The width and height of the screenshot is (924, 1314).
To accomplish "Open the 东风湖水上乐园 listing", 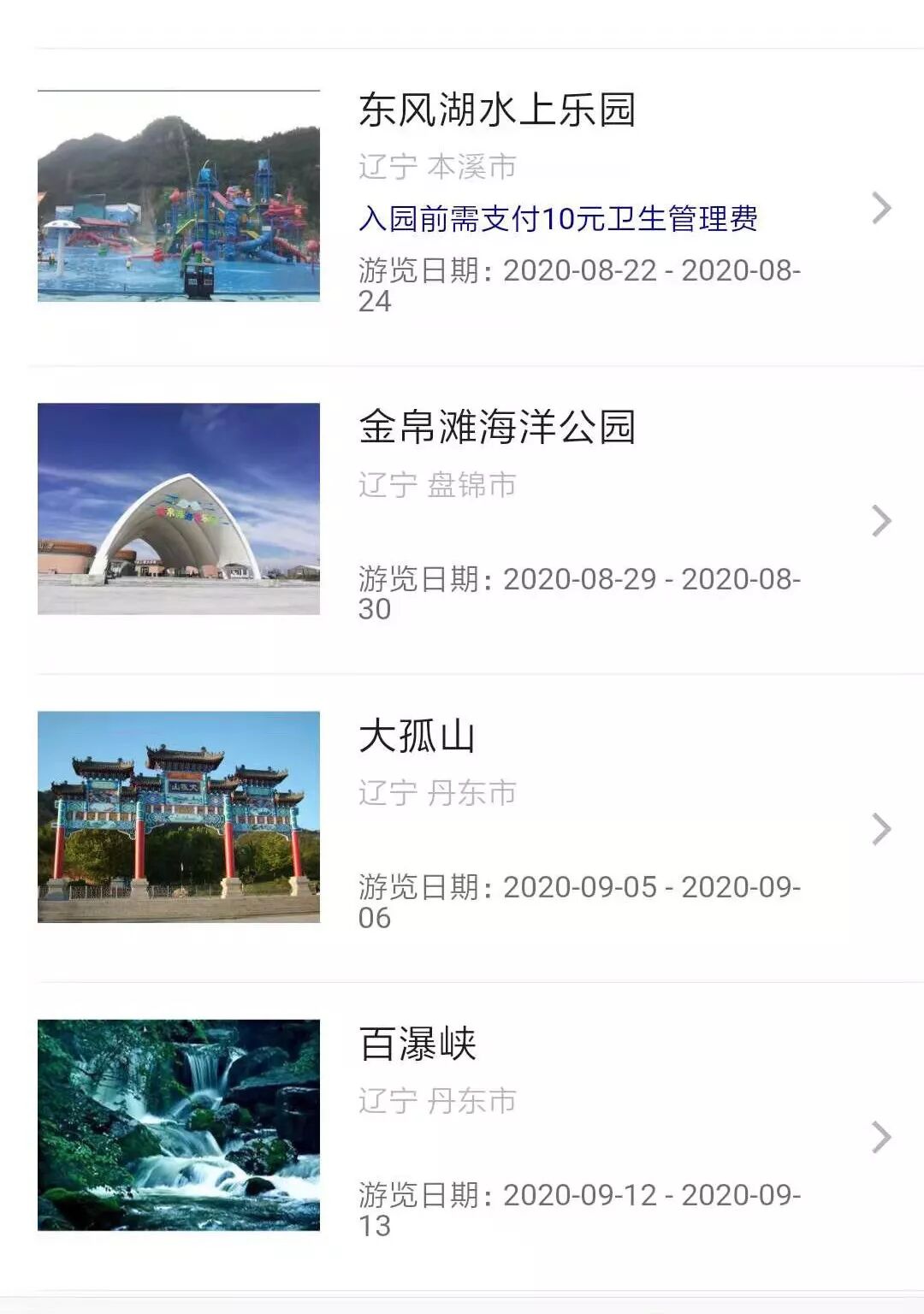I will [x=496, y=111].
